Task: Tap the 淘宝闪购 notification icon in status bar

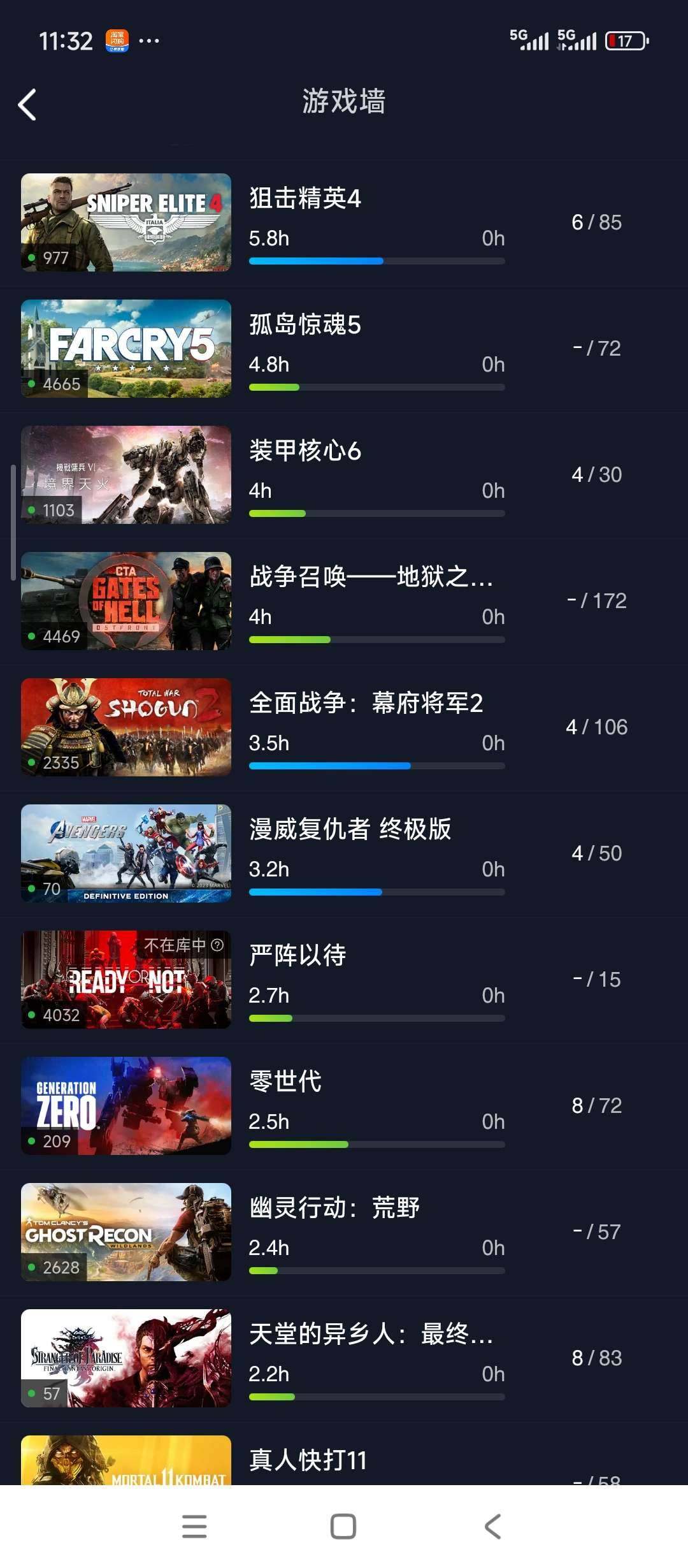Action: click(x=117, y=40)
